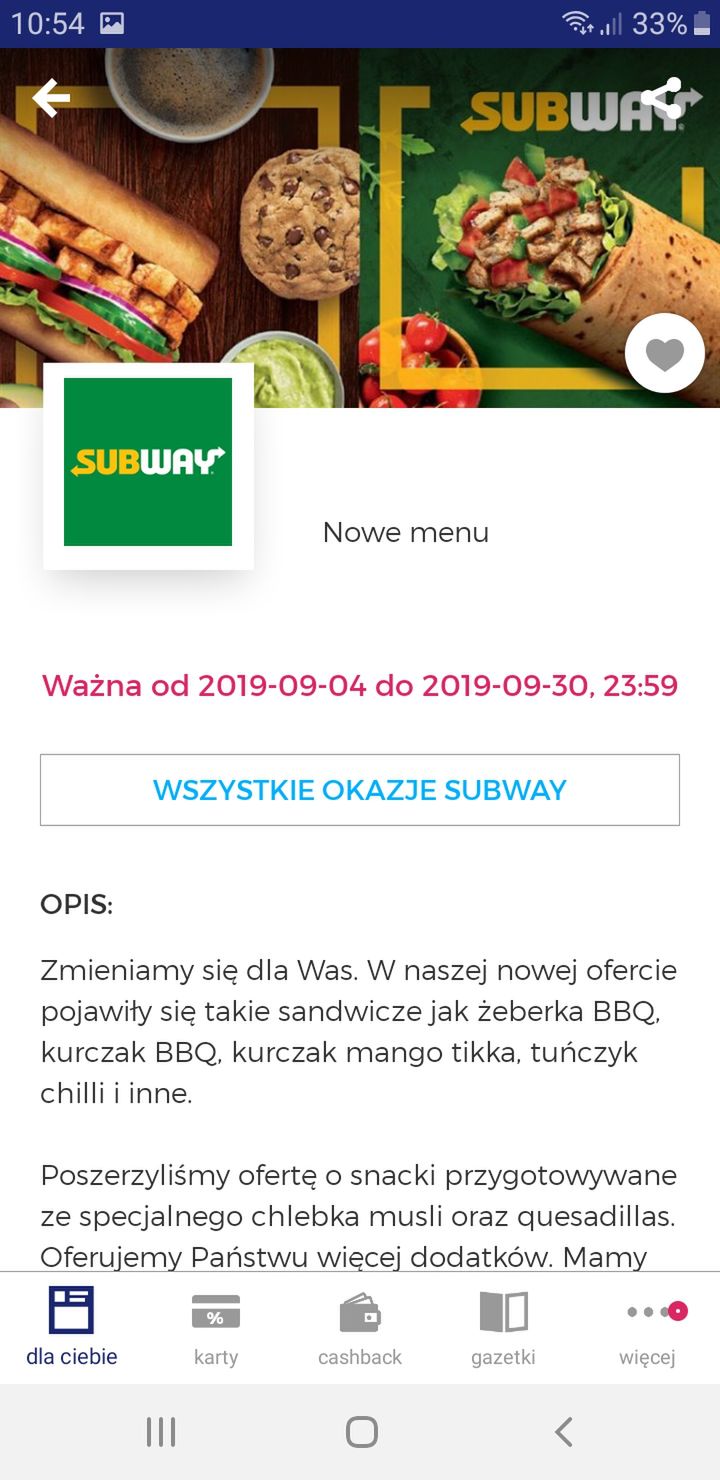Switch to the dla ciebie tab
Screen dimensions: 720x1480
72,1327
